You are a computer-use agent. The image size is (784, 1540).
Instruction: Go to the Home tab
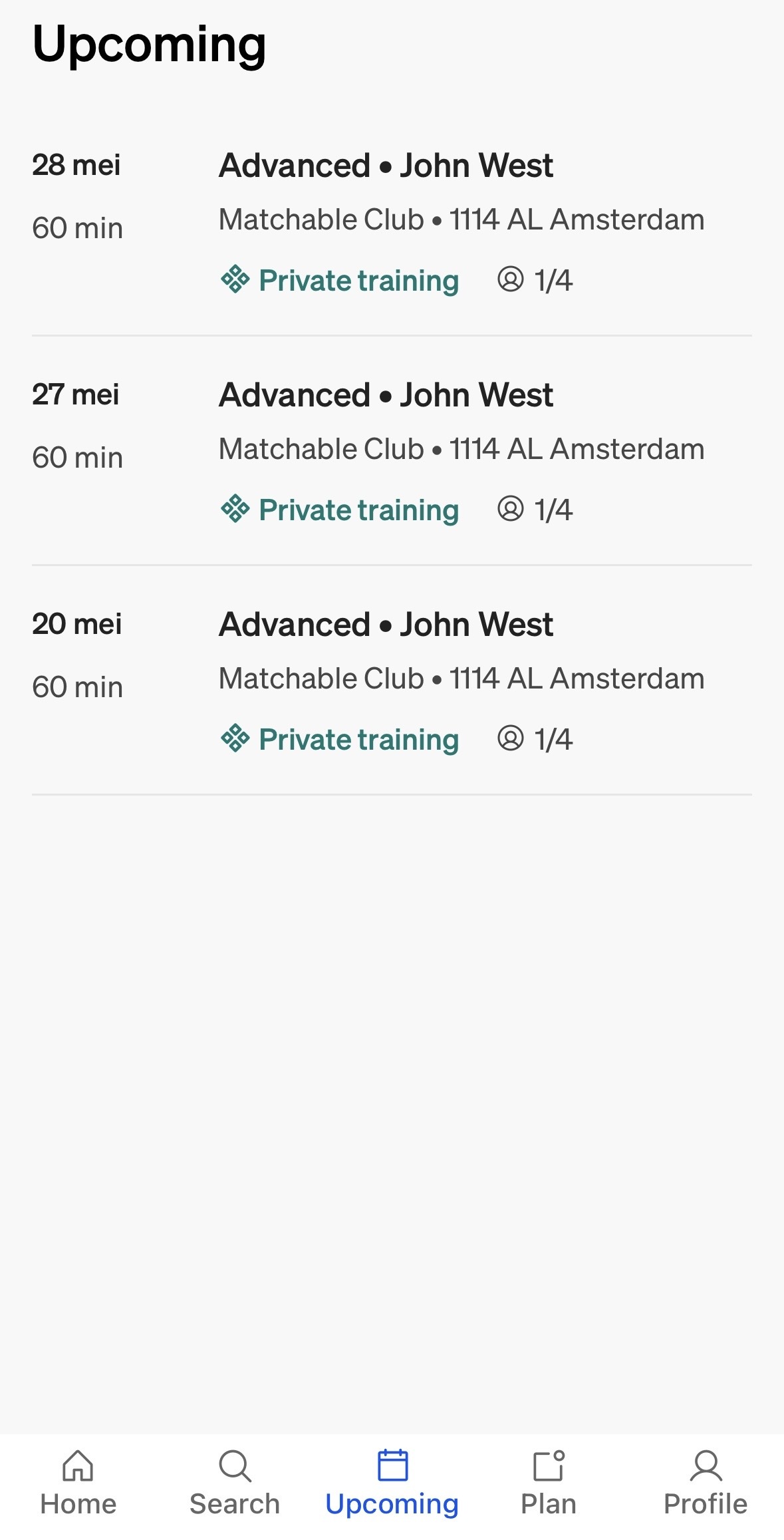click(x=78, y=1483)
